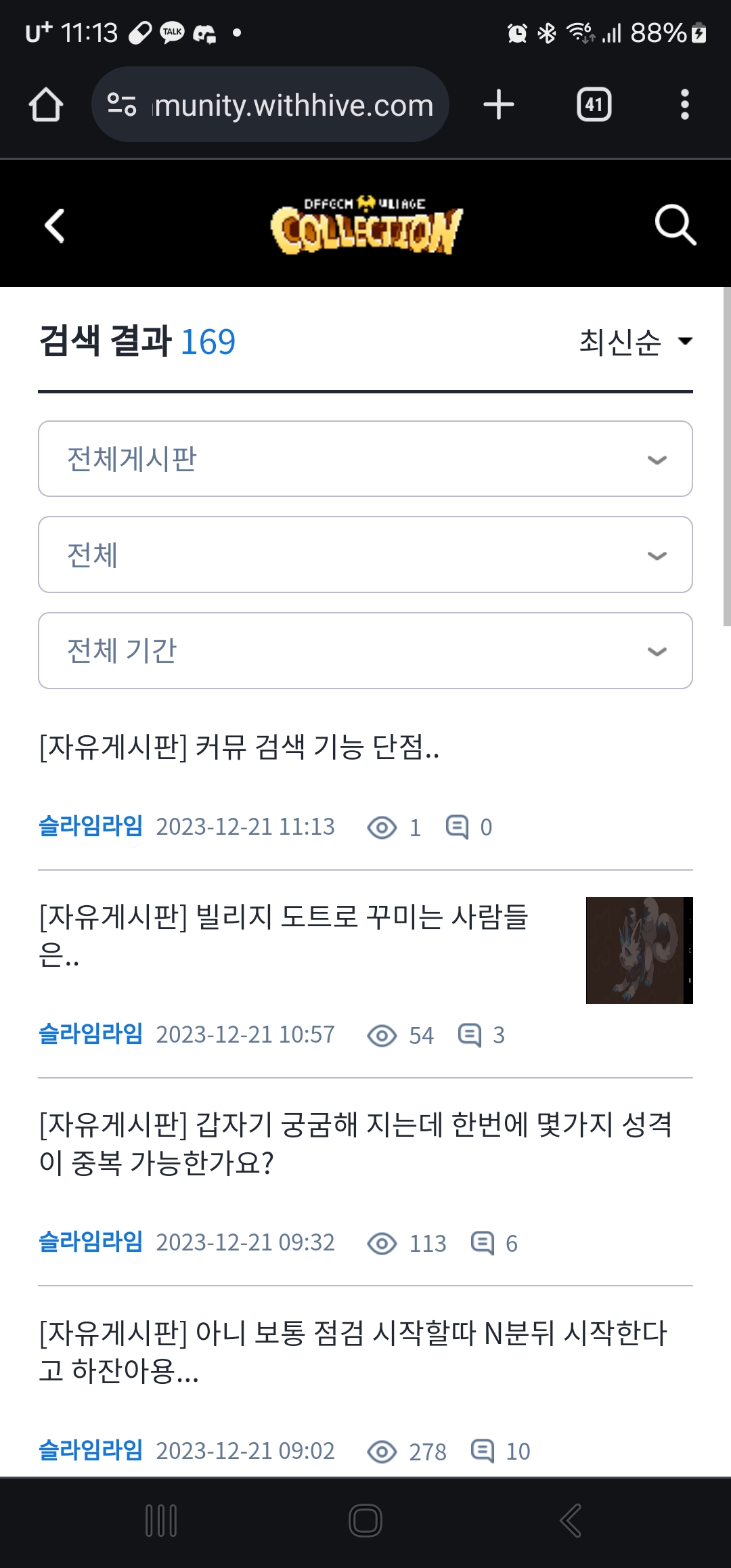Go back with the header arrow

click(x=55, y=225)
